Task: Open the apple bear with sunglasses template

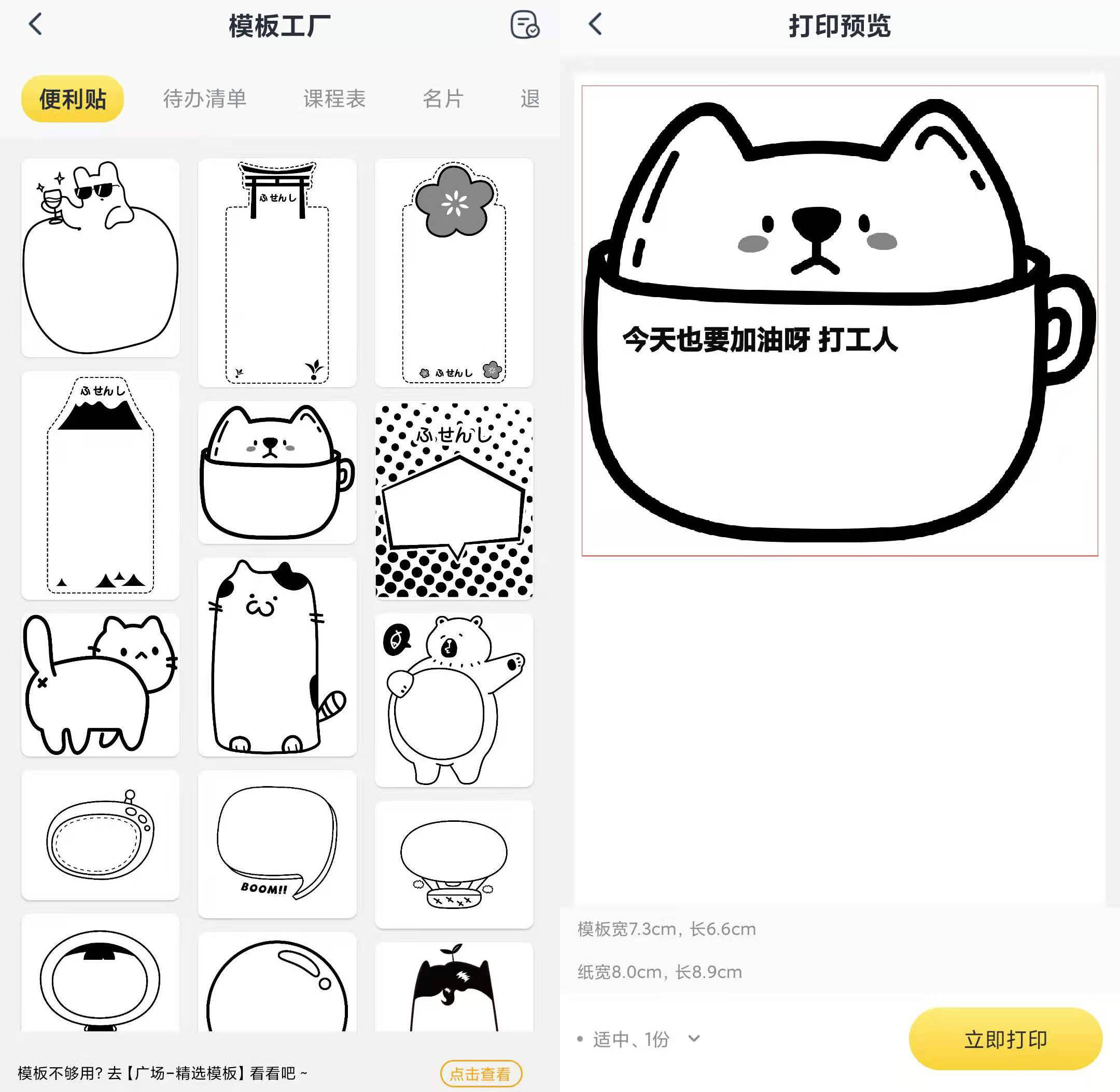Action: 101,258
